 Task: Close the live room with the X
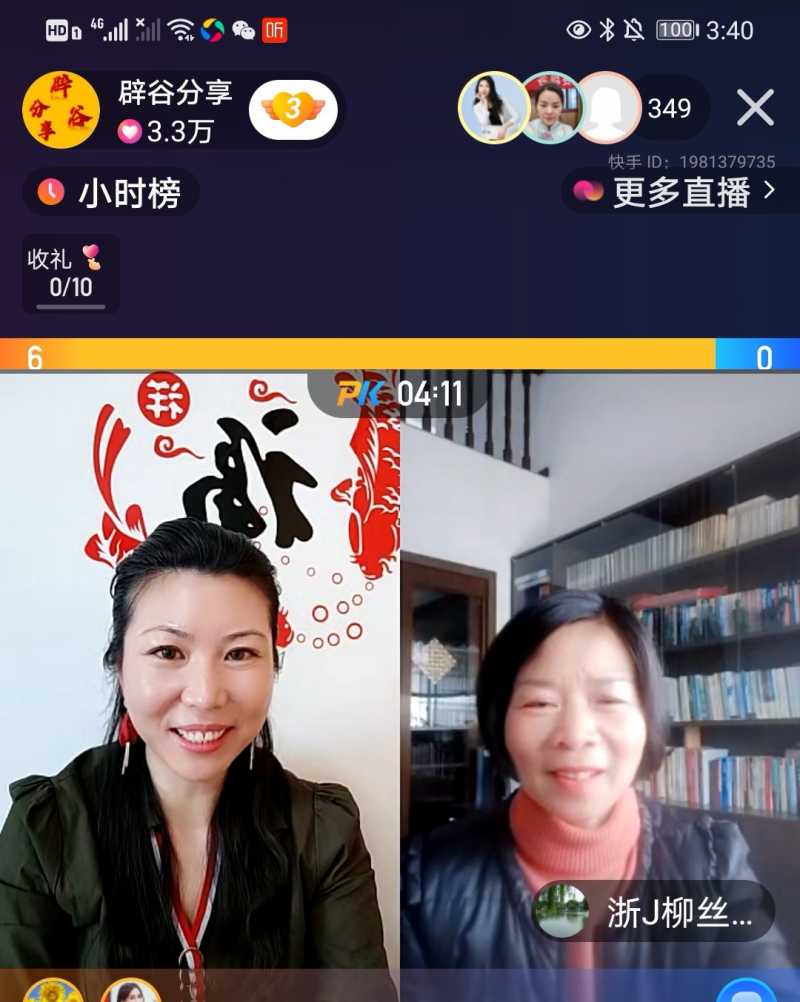coord(755,108)
